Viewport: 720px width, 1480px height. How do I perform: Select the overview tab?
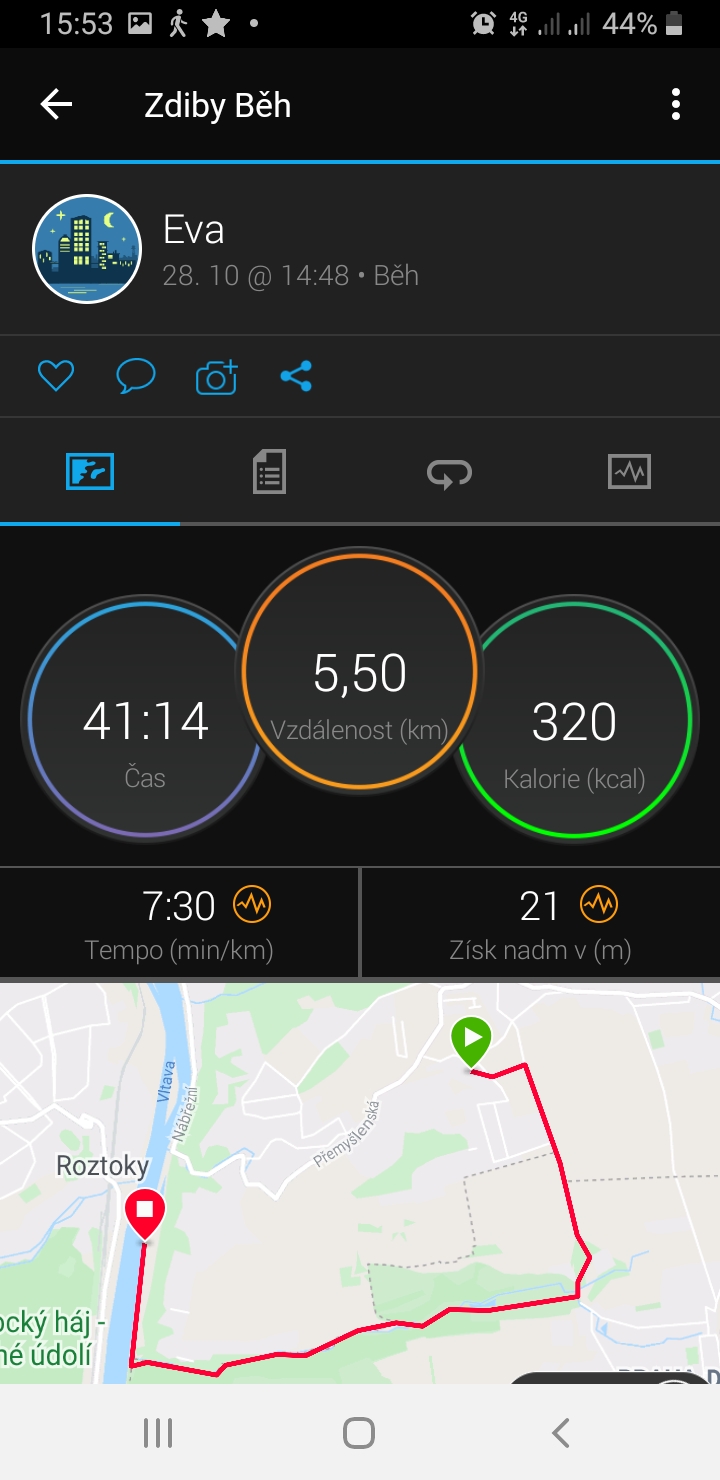90,471
